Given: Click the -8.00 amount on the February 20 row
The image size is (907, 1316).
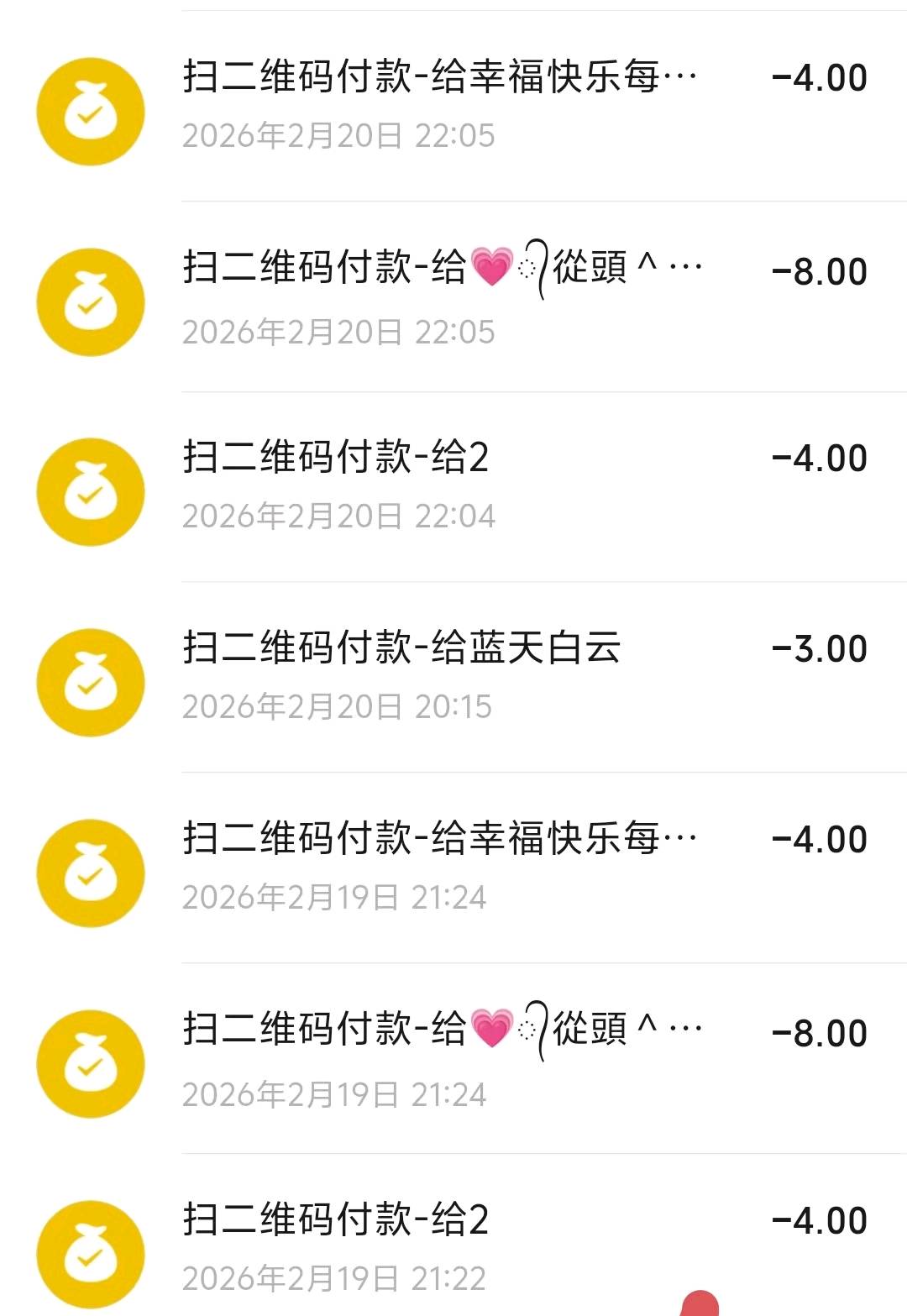Looking at the screenshot, I should (x=819, y=269).
